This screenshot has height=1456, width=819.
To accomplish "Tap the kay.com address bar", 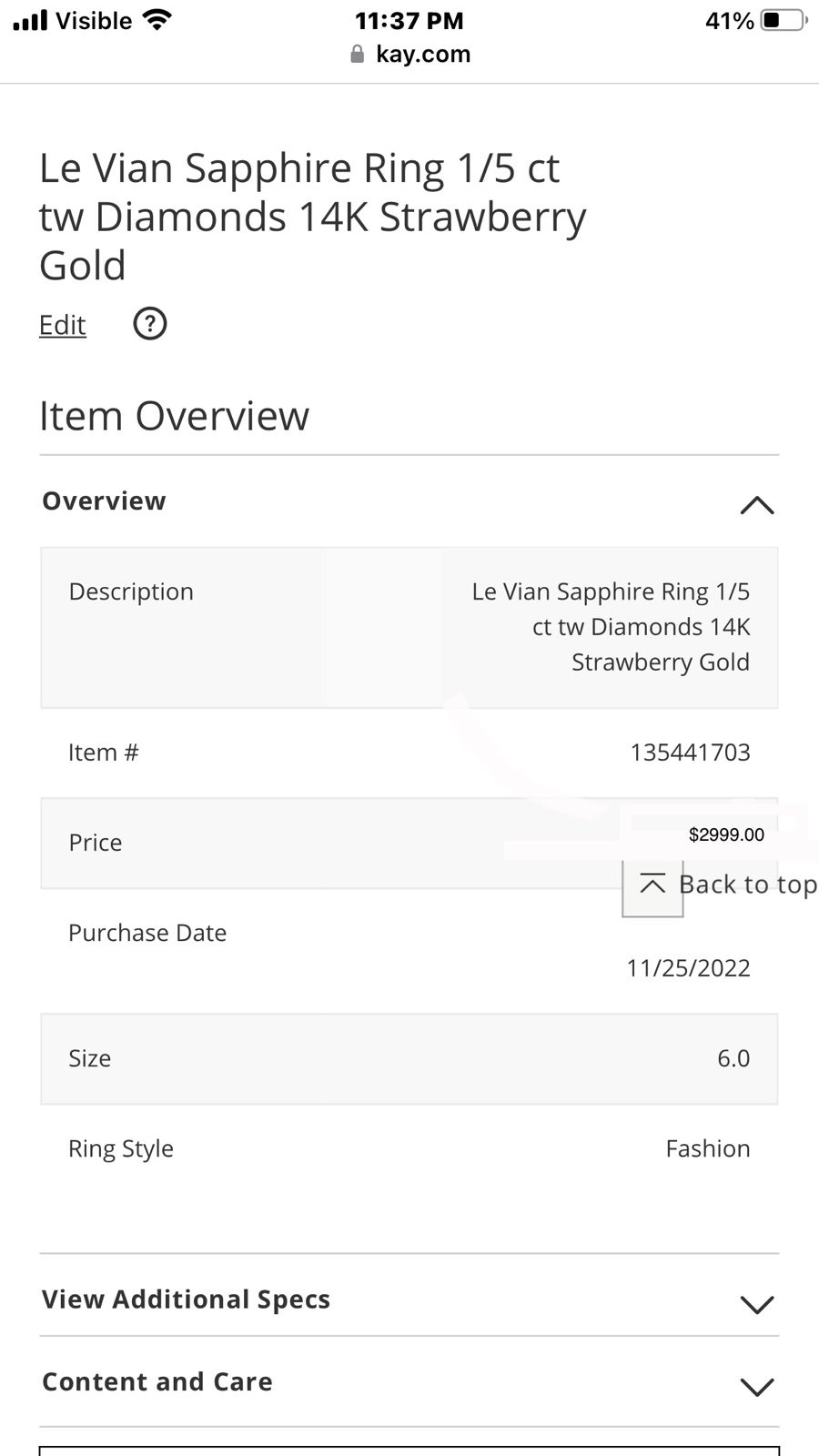I will (x=410, y=54).
